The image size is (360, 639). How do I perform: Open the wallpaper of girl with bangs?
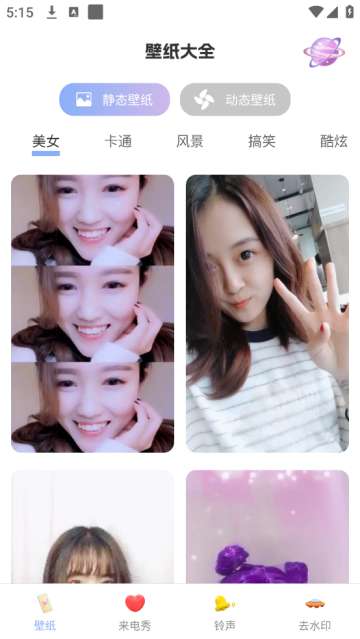(93, 527)
